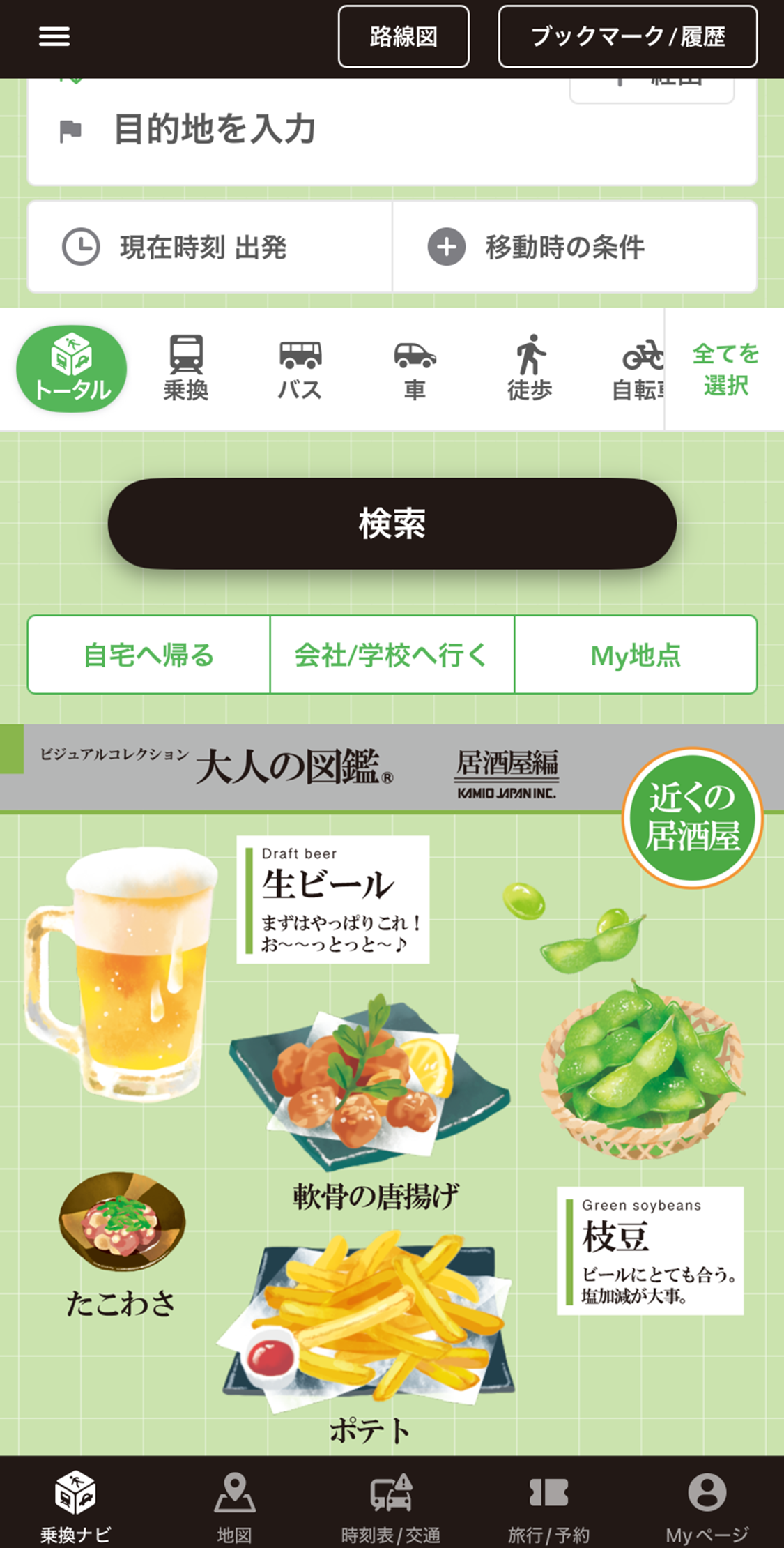Tap the black 検索 search button
Viewport: 784px width, 1548px height.
[392, 523]
